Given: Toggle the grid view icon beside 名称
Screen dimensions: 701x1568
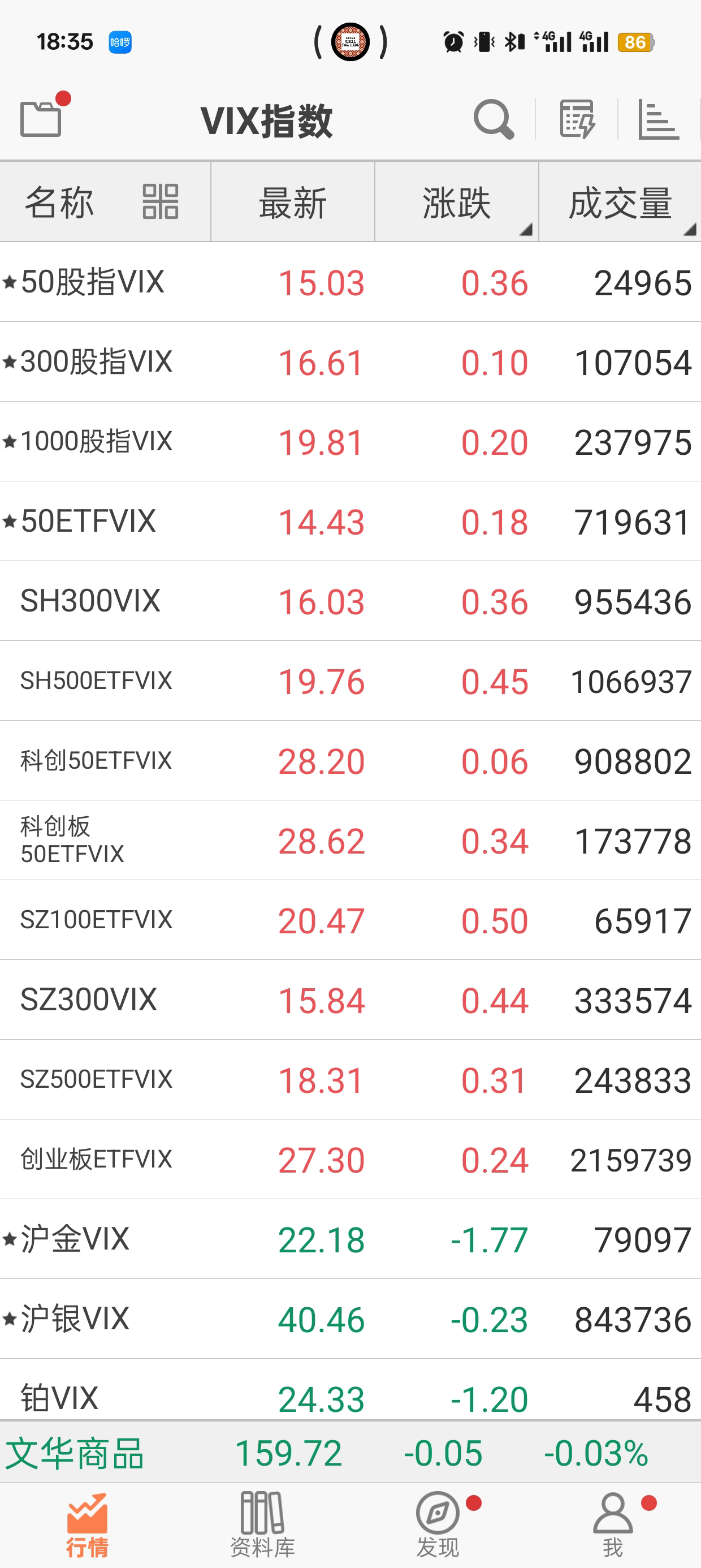Looking at the screenshot, I should [x=161, y=201].
